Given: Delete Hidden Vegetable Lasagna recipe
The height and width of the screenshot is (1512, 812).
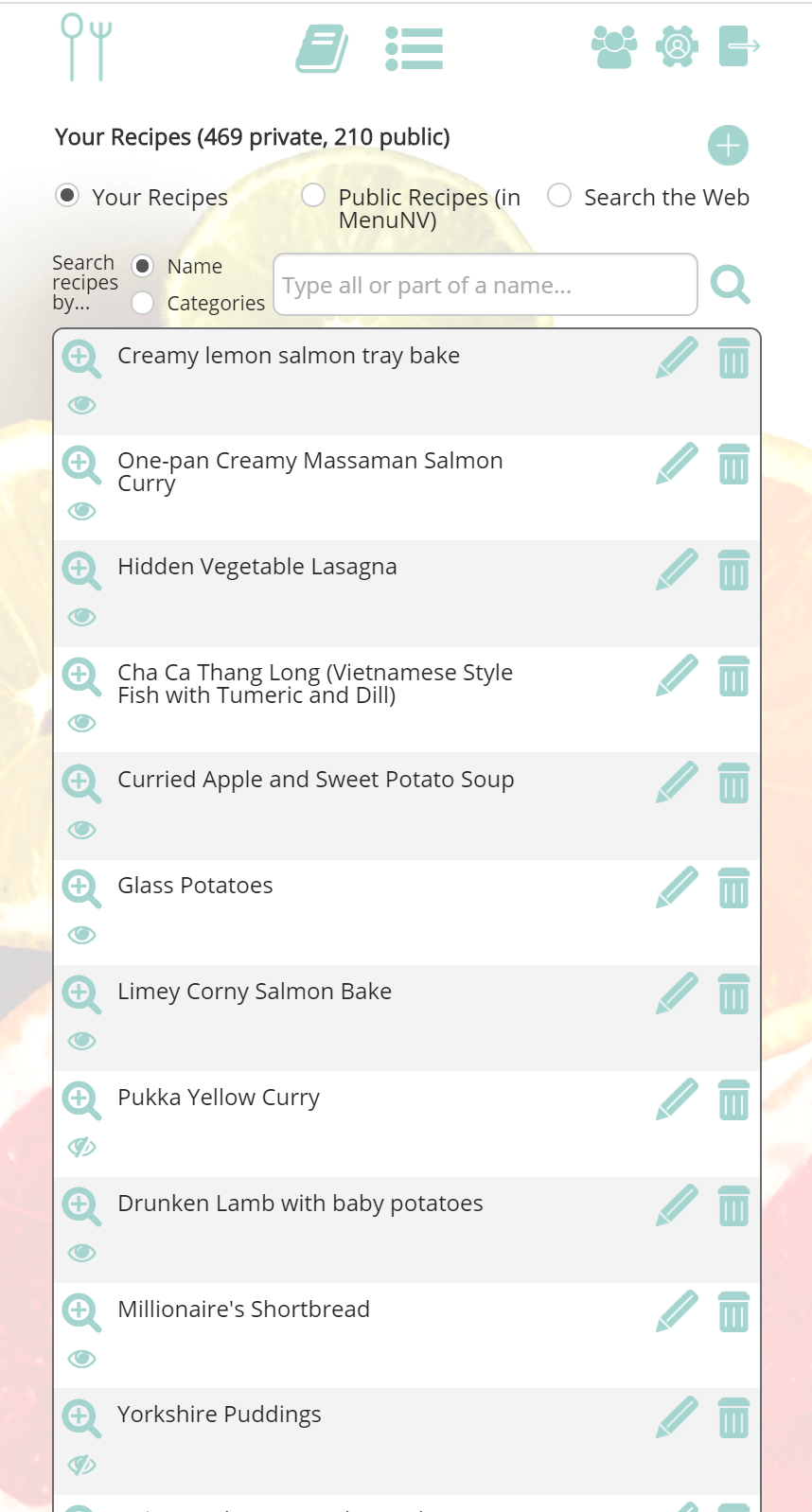Looking at the screenshot, I should coord(733,570).
